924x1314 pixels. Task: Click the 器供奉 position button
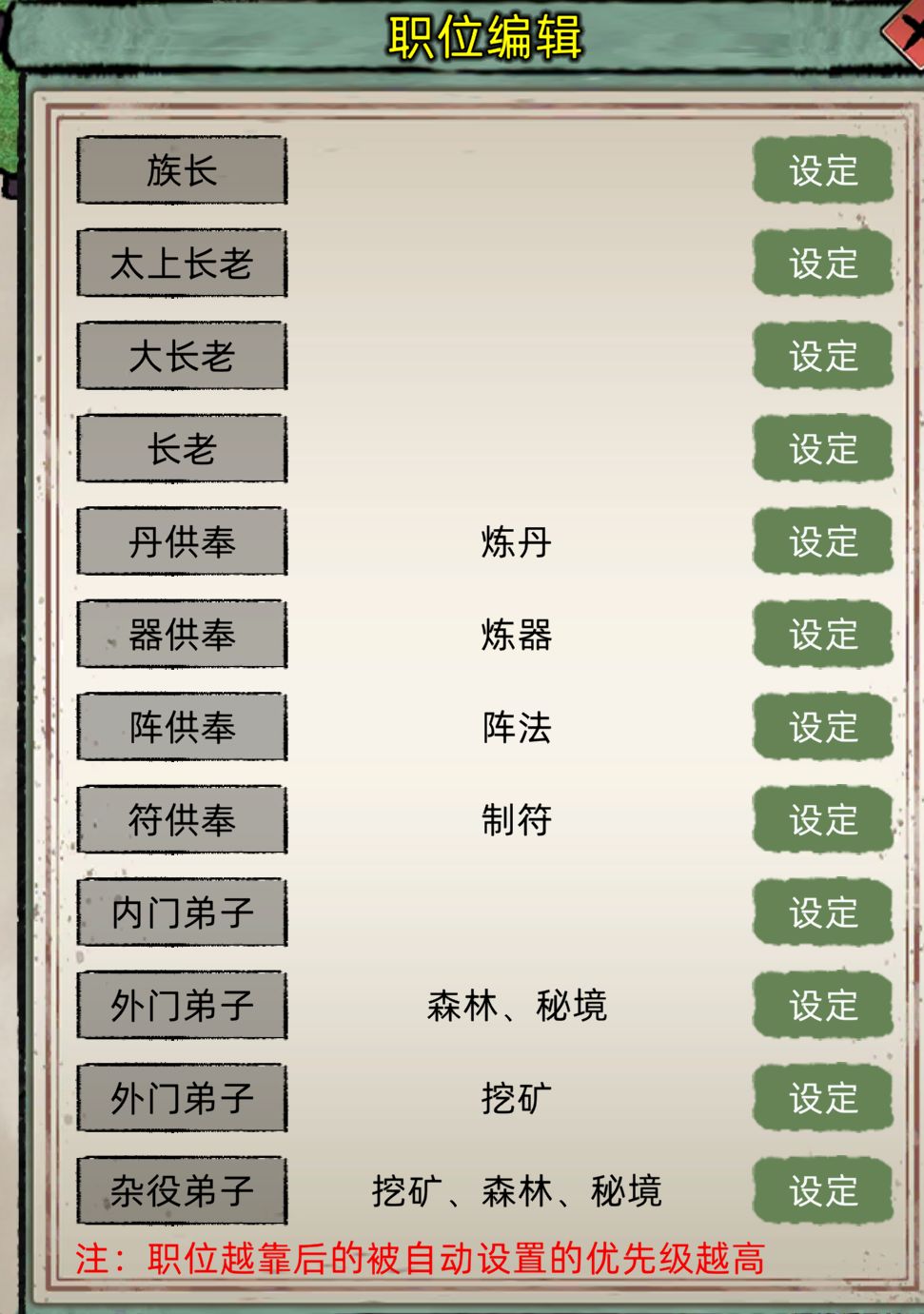click(182, 635)
